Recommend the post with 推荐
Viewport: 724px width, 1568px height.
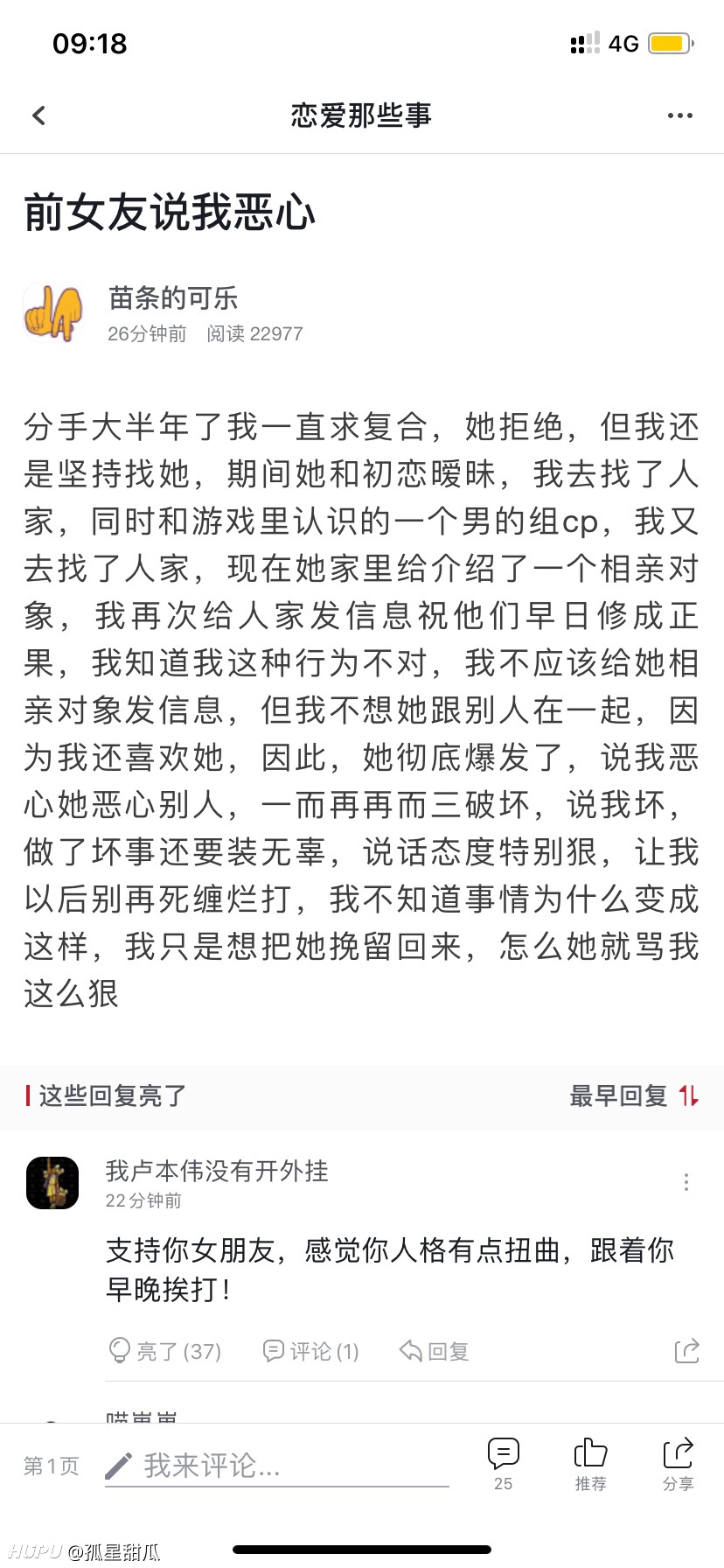click(590, 1464)
